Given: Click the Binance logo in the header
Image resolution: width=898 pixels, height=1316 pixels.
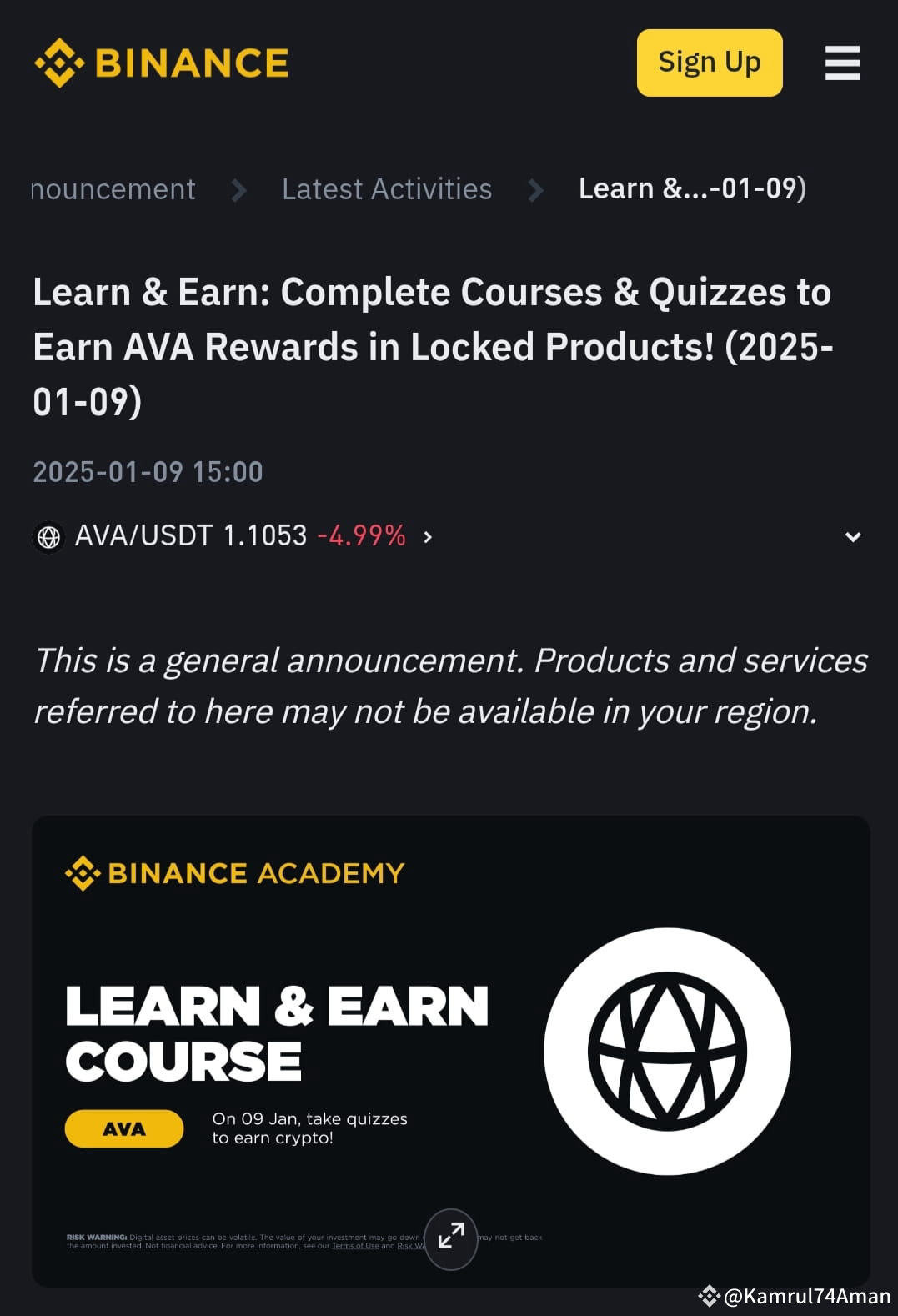Looking at the screenshot, I should [x=161, y=62].
